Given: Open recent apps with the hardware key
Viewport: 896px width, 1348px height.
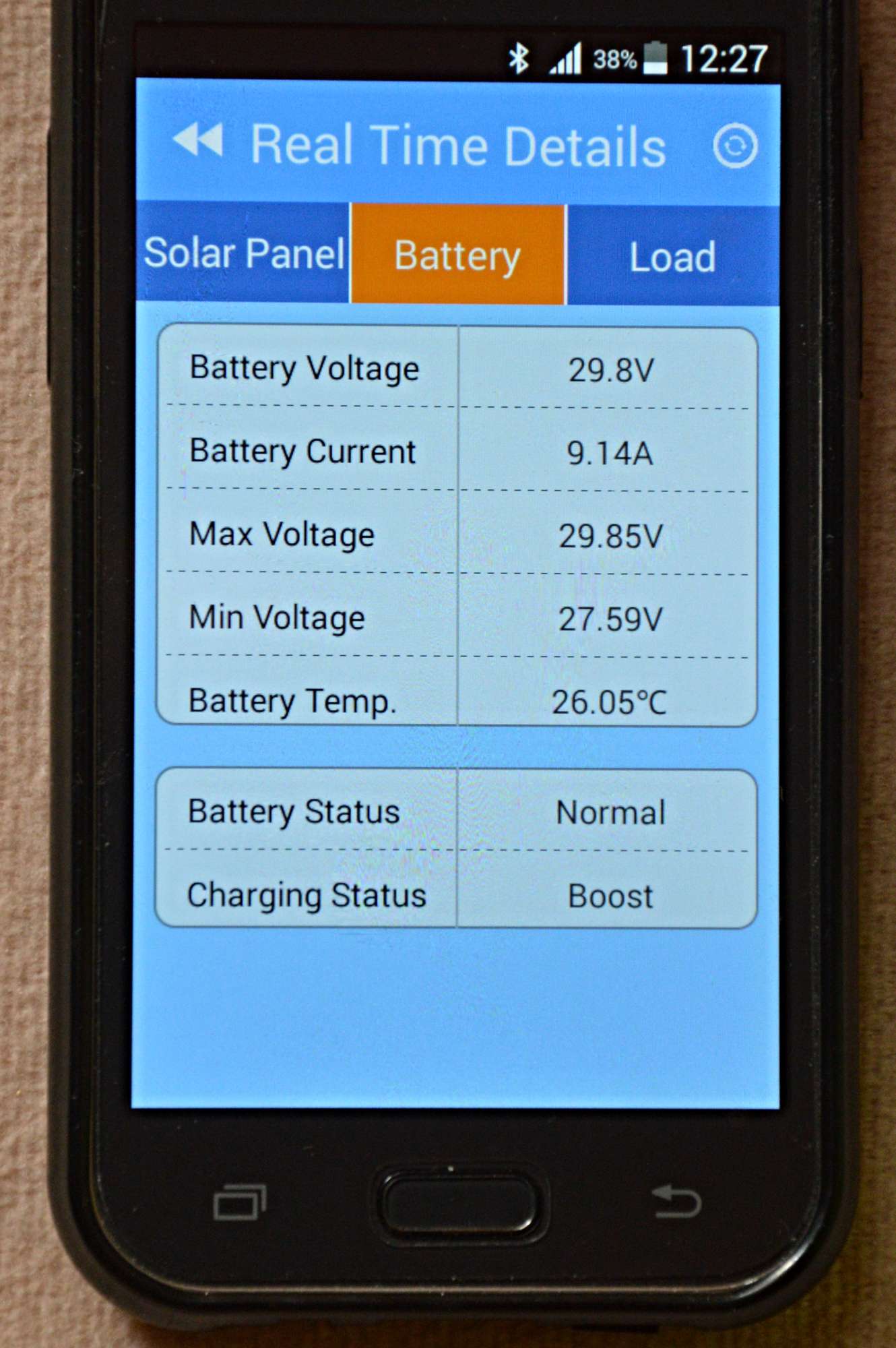Looking at the screenshot, I should pyautogui.click(x=239, y=1203).
